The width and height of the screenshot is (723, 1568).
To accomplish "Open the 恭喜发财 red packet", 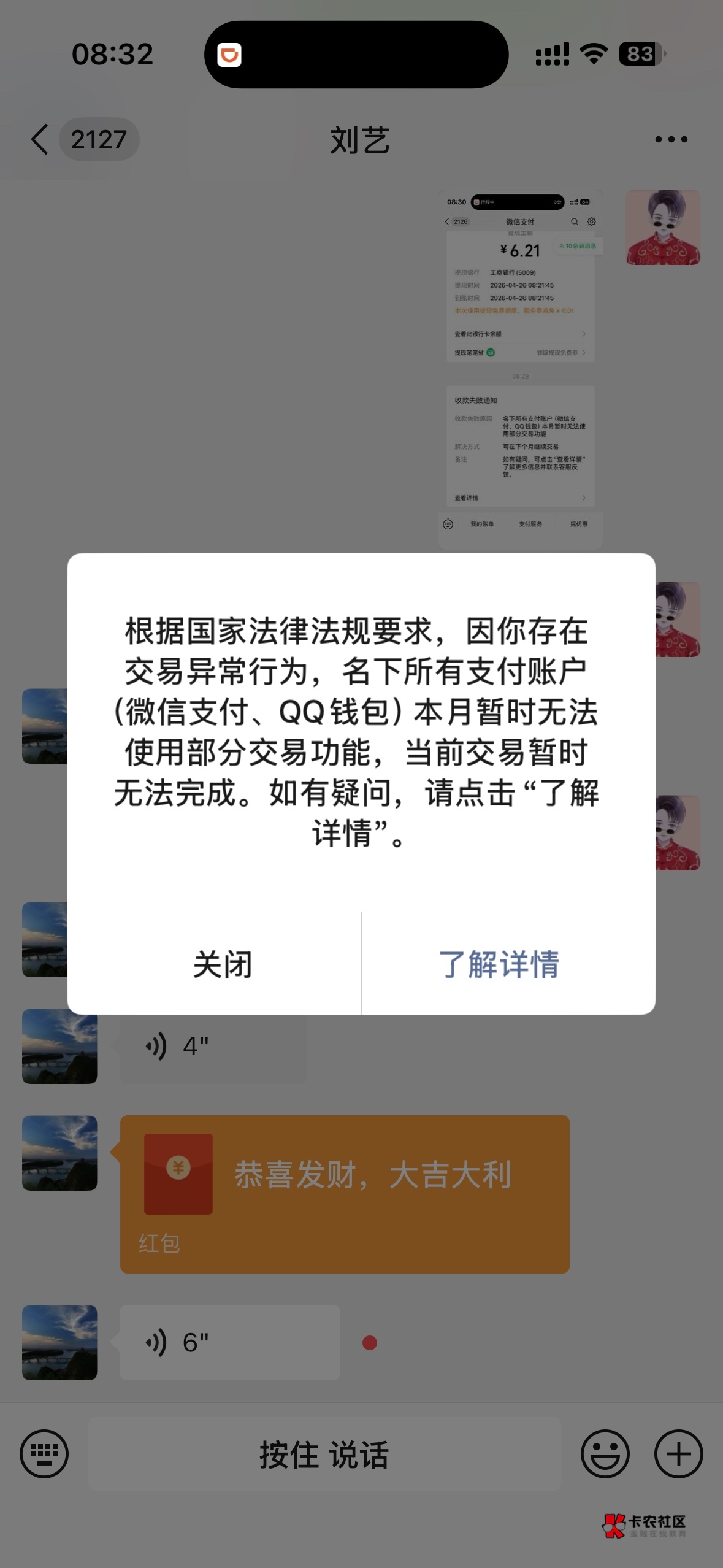I will [x=345, y=1193].
